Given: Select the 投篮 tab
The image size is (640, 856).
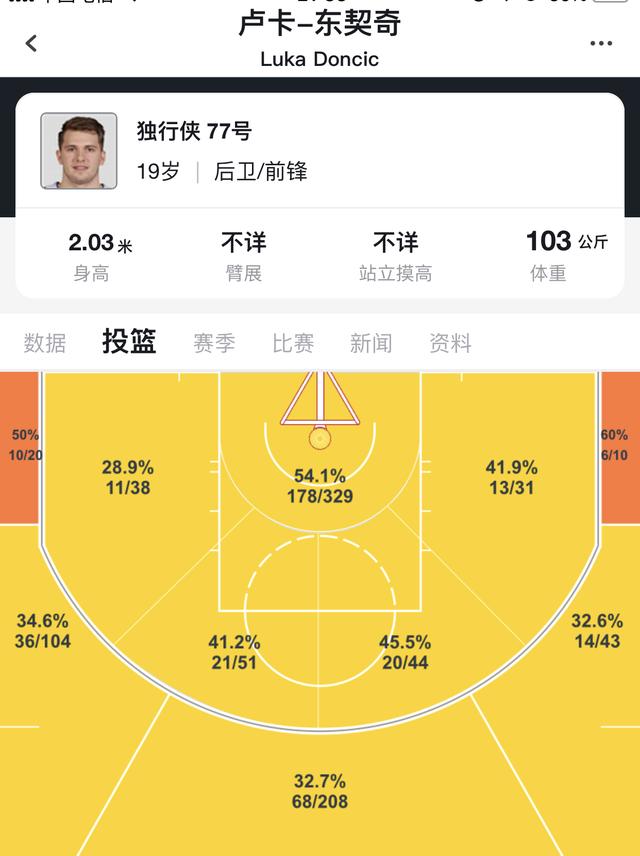Looking at the screenshot, I should [x=129, y=342].
